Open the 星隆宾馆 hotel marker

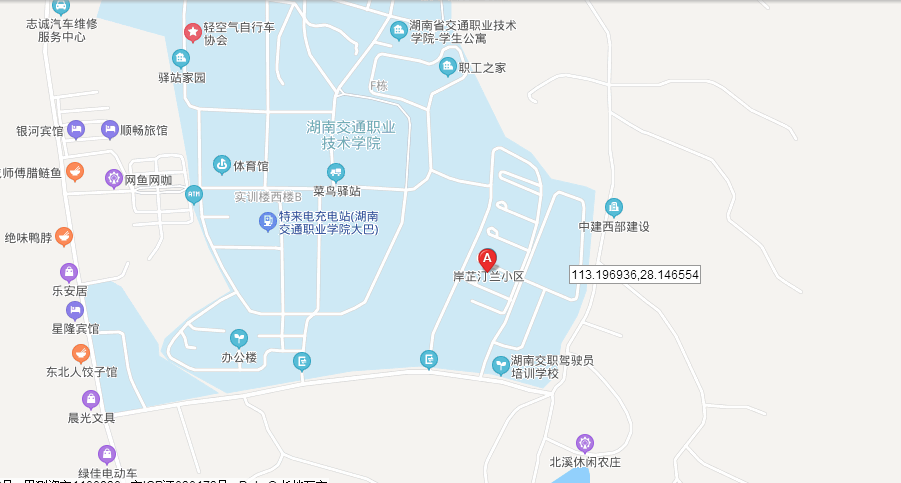[x=75, y=311]
